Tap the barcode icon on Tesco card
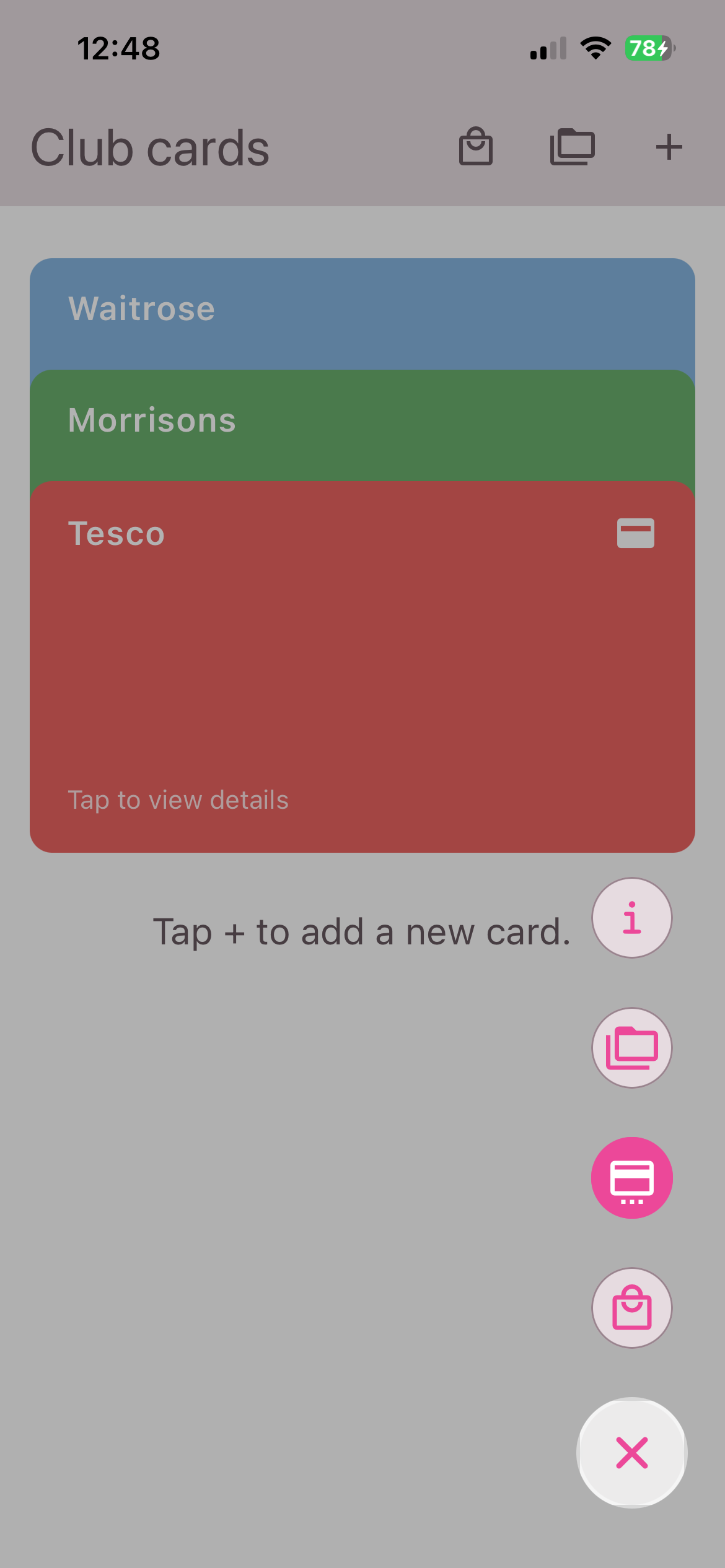The image size is (725, 1568). pyautogui.click(x=635, y=533)
